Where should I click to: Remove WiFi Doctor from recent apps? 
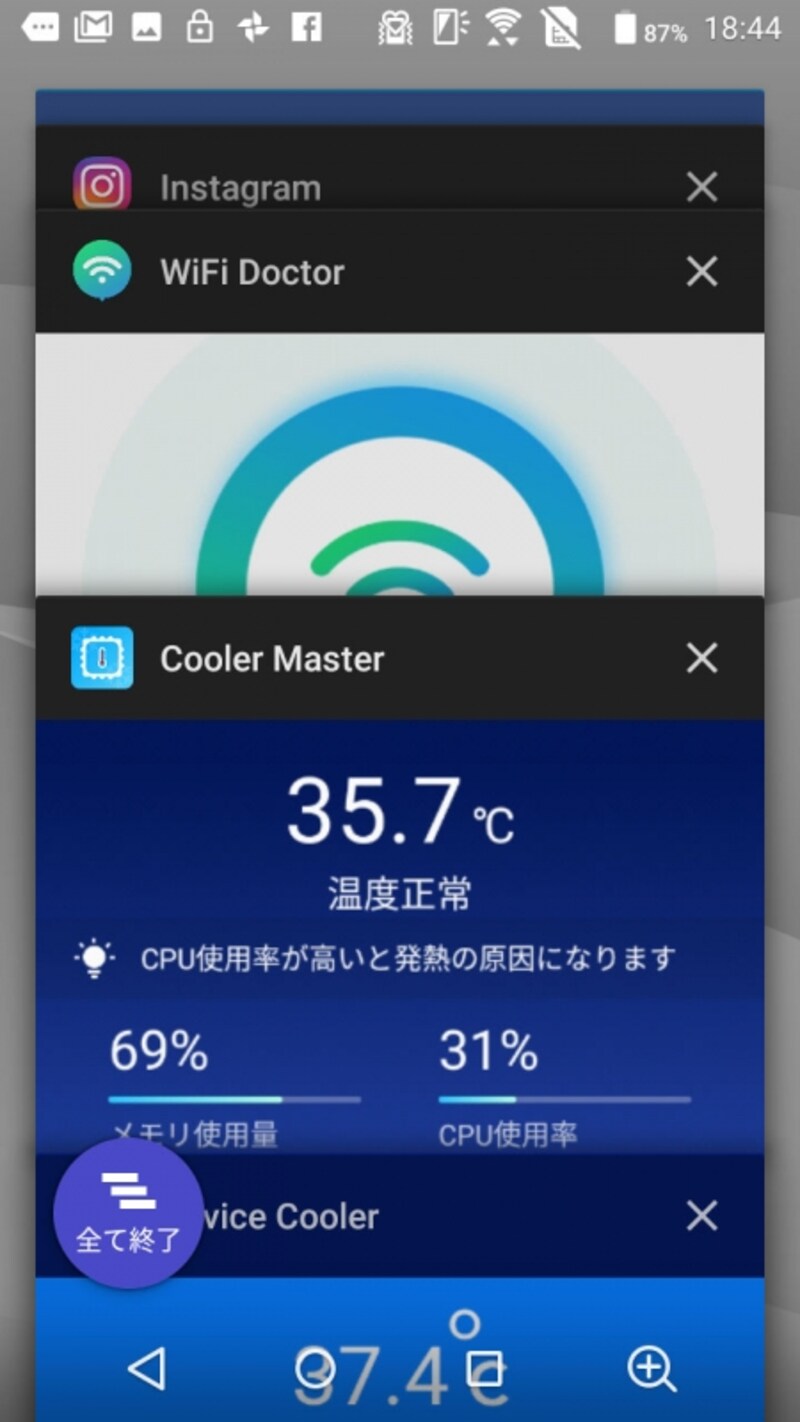[701, 271]
